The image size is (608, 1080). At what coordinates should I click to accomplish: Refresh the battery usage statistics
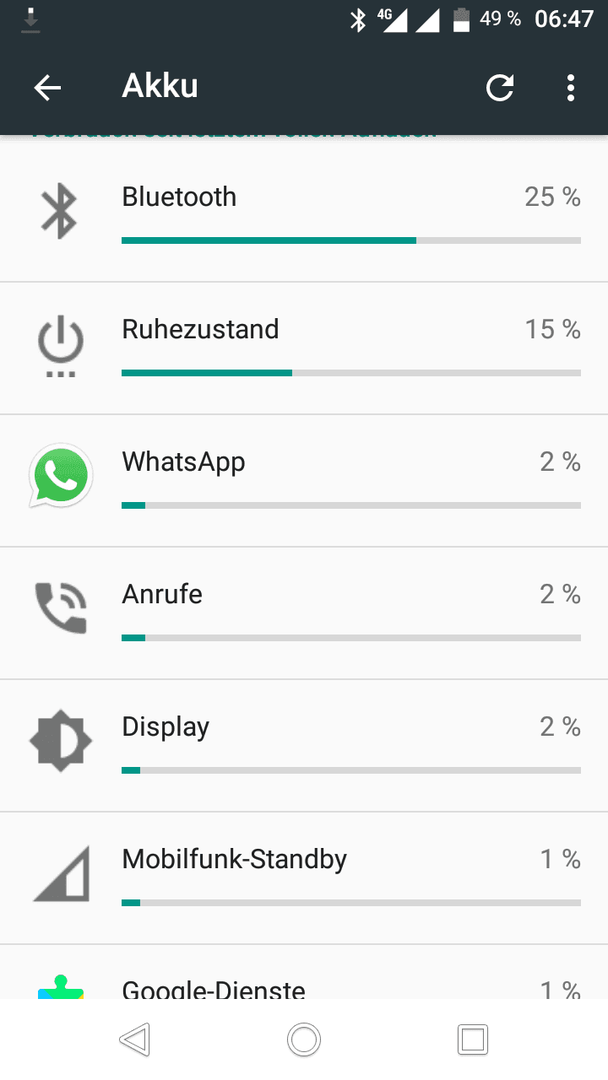500,87
